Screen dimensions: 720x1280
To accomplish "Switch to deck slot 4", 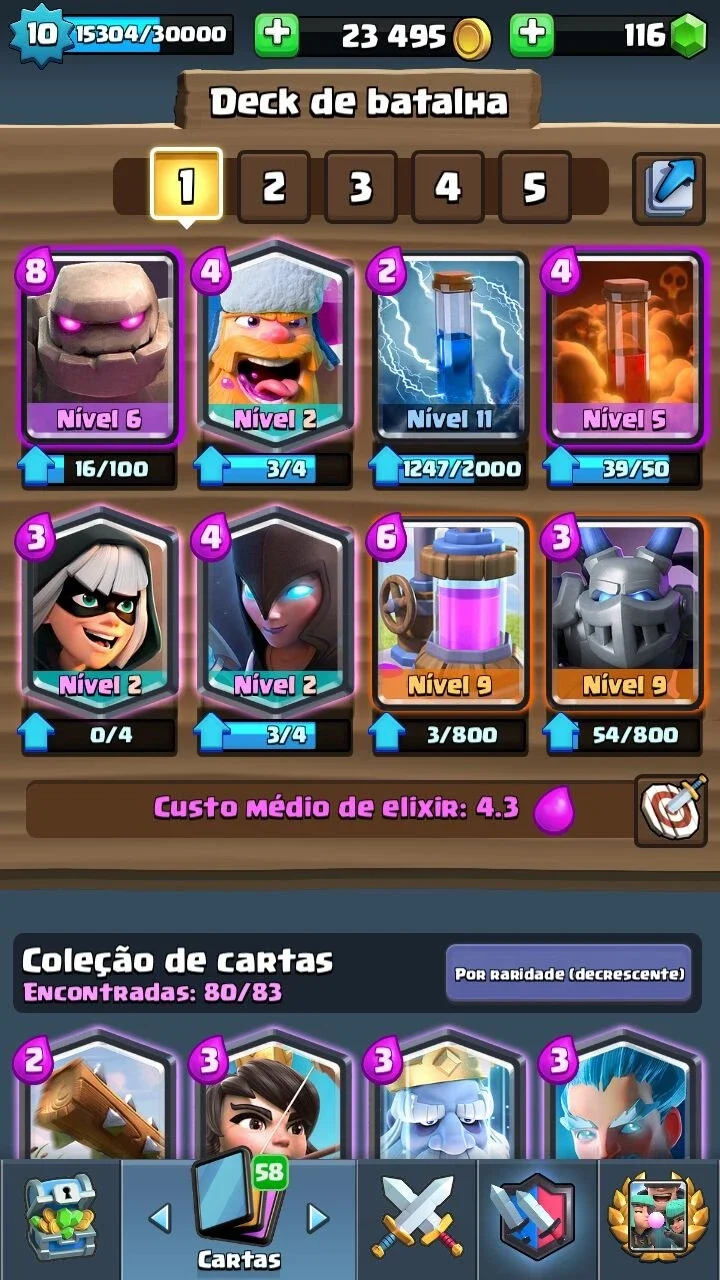I will click(448, 186).
